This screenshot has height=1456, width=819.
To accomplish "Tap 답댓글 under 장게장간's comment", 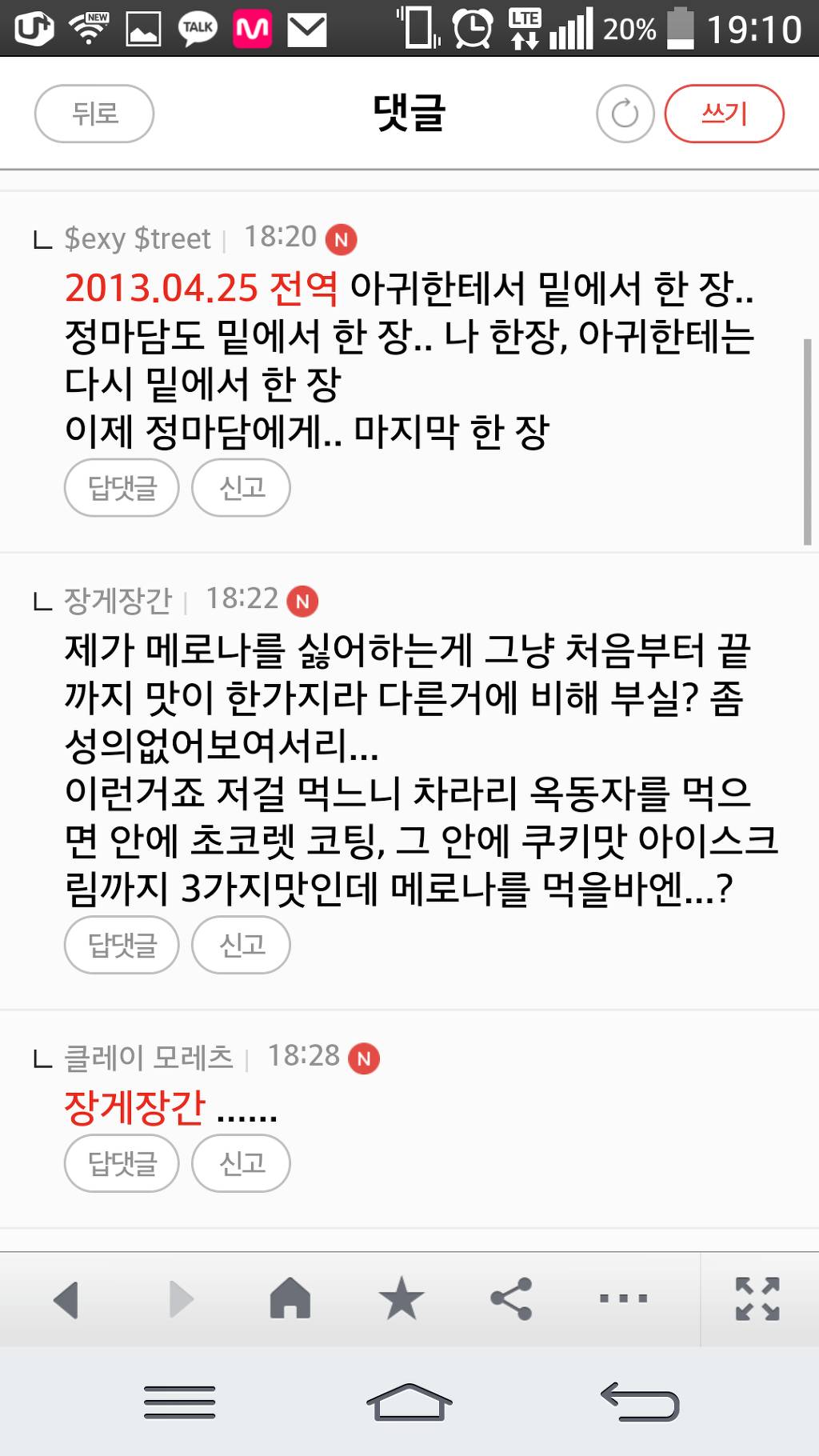I will [121, 945].
